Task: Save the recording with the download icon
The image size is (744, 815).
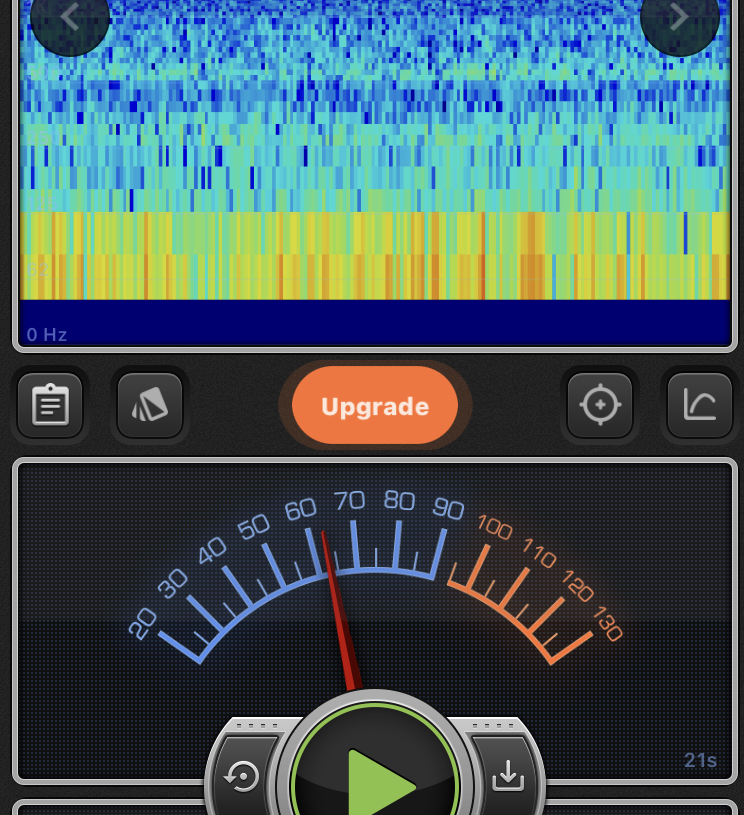Action: click(x=508, y=775)
